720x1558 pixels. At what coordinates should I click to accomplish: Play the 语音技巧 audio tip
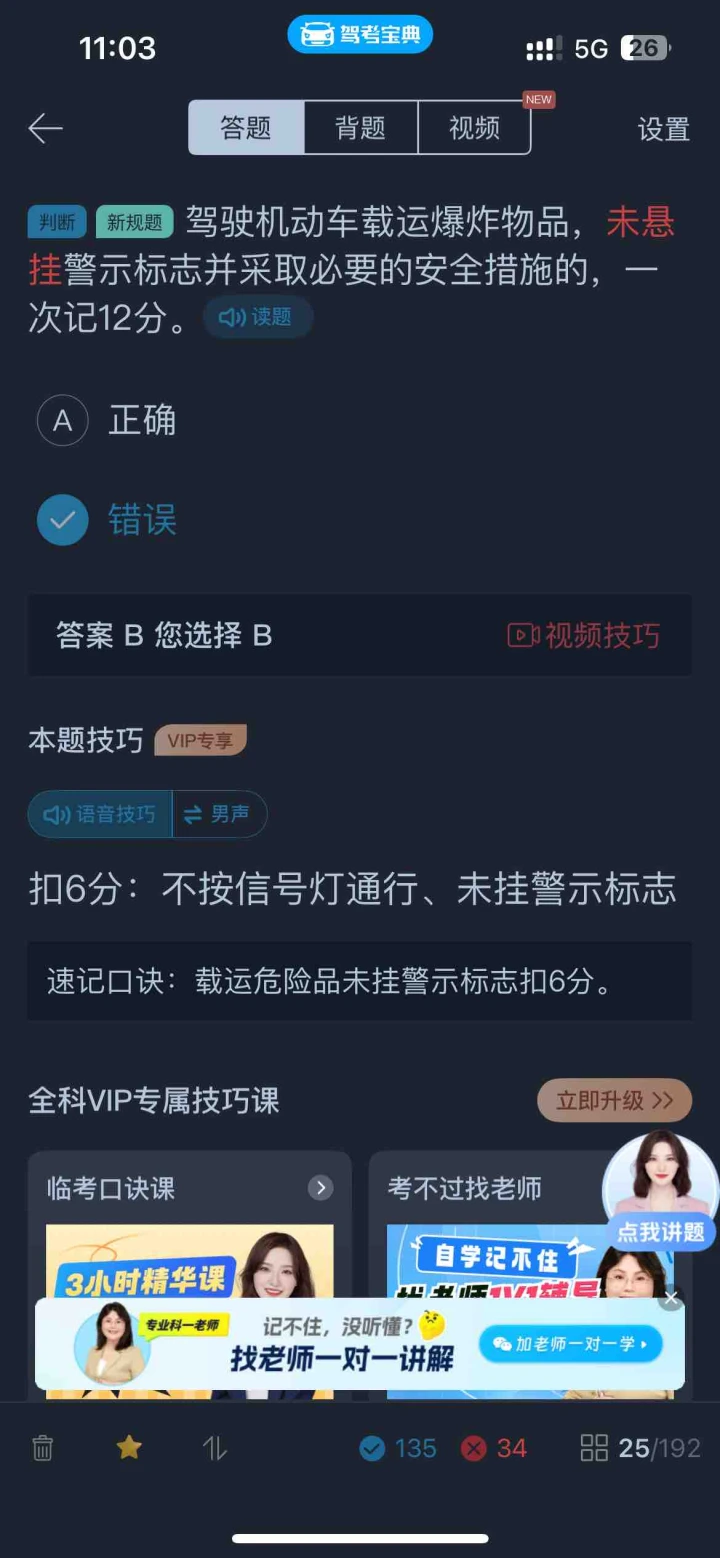point(100,815)
